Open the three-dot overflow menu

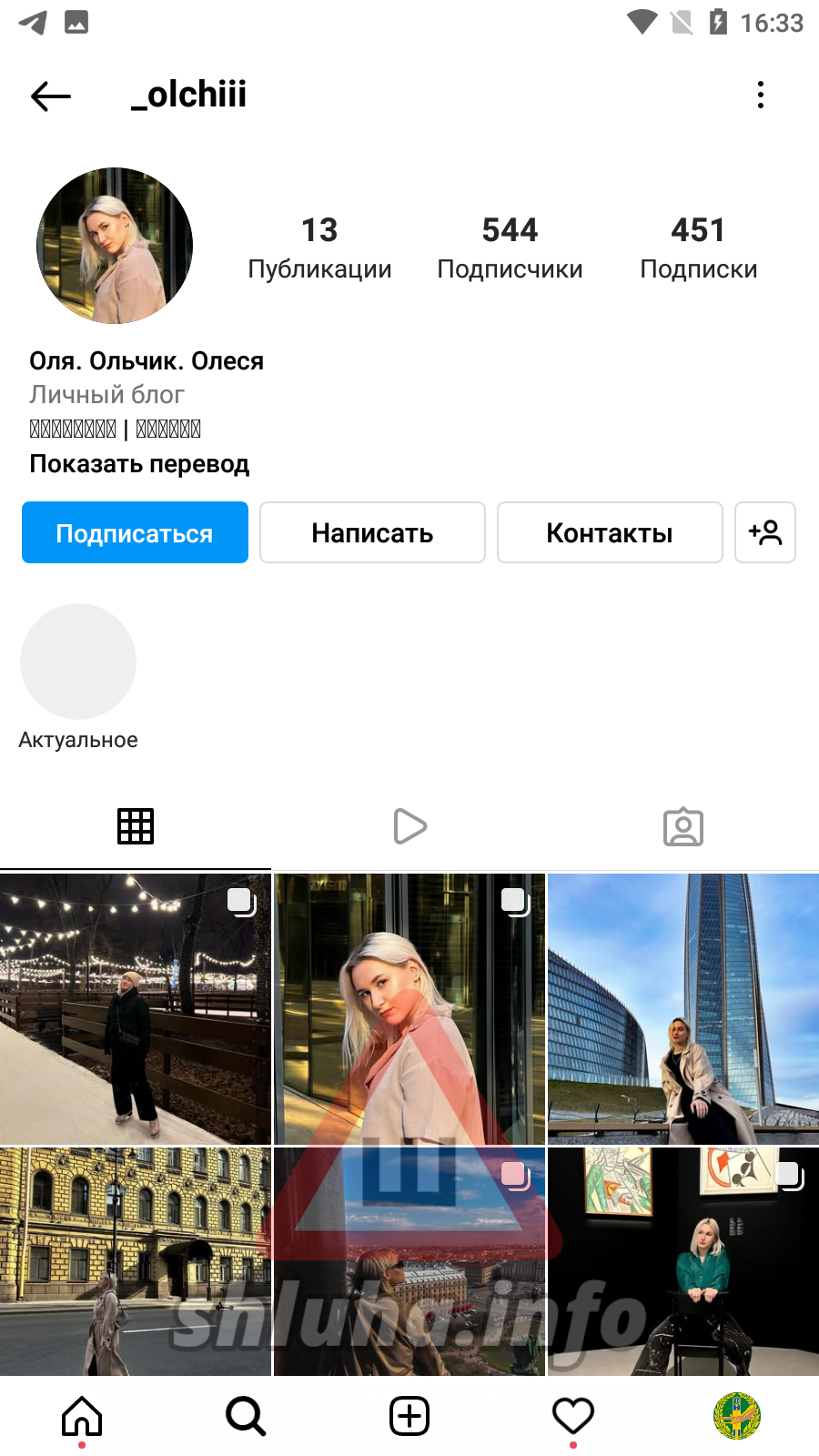pos(761,95)
